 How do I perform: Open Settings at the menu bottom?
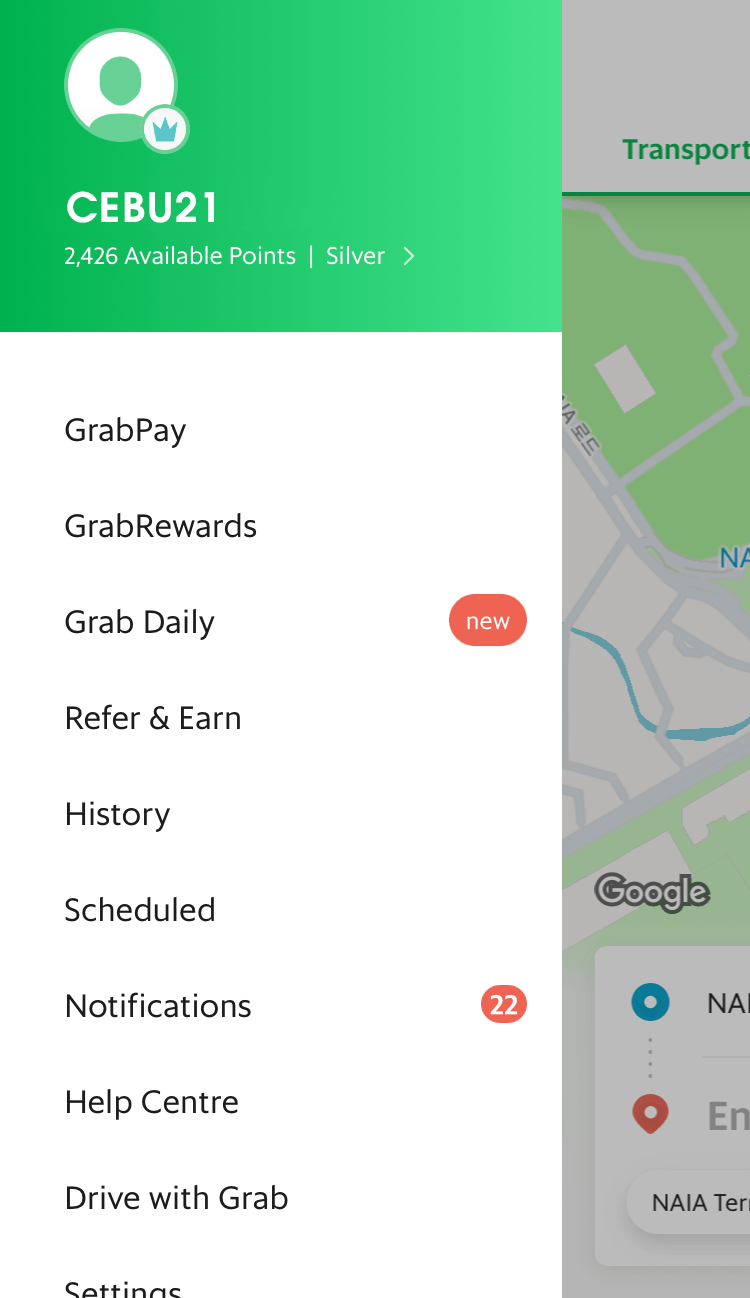coord(122,1286)
